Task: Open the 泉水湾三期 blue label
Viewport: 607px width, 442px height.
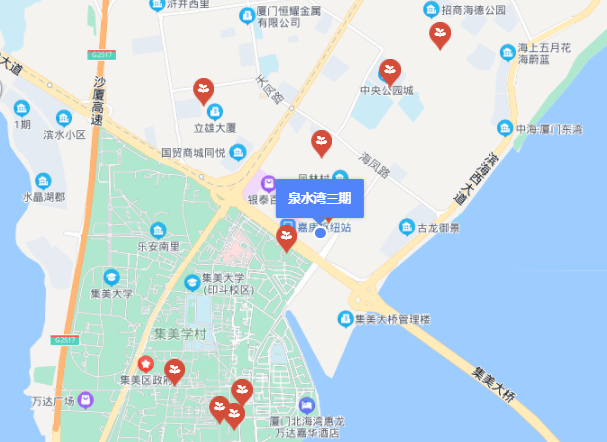Action: coord(319,198)
